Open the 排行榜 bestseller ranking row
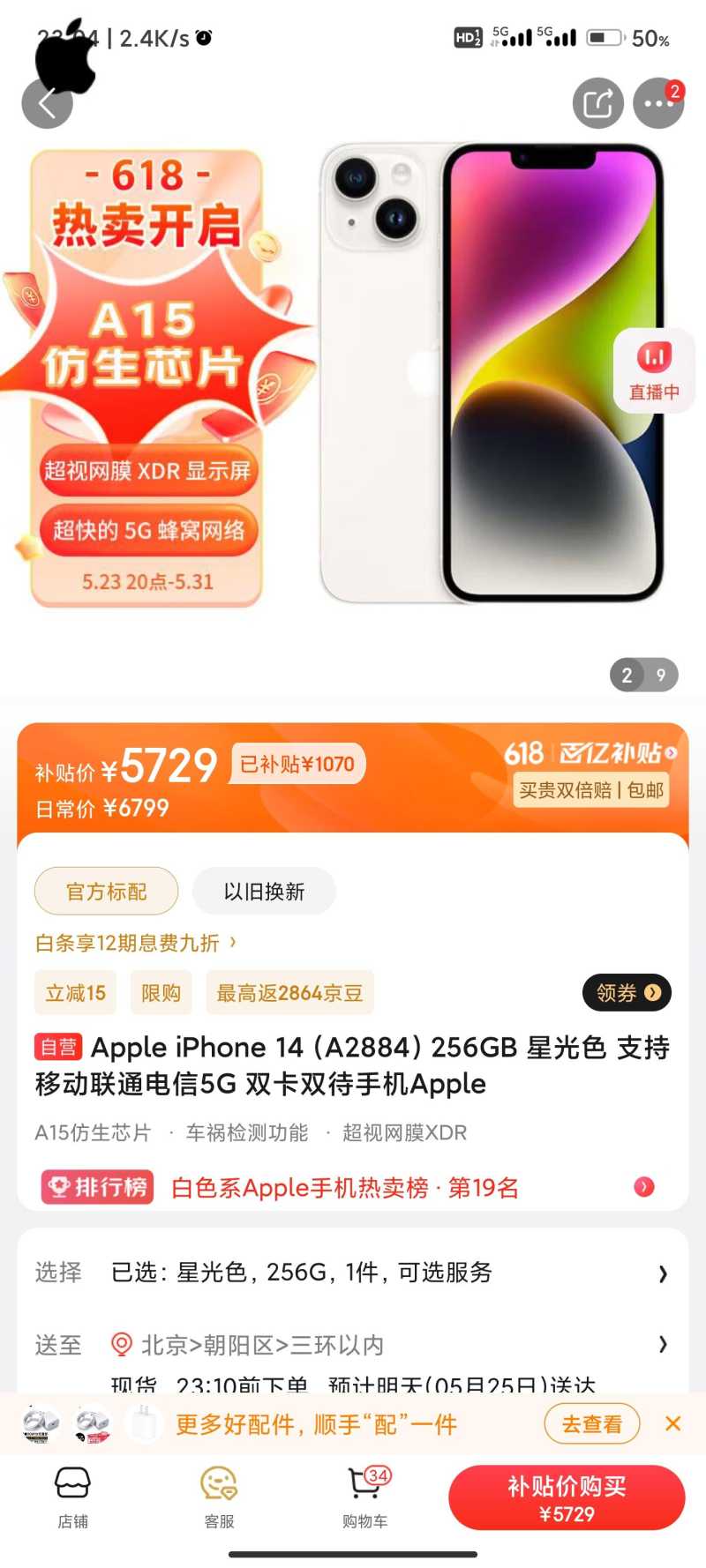706x1568 pixels. pos(353,1187)
